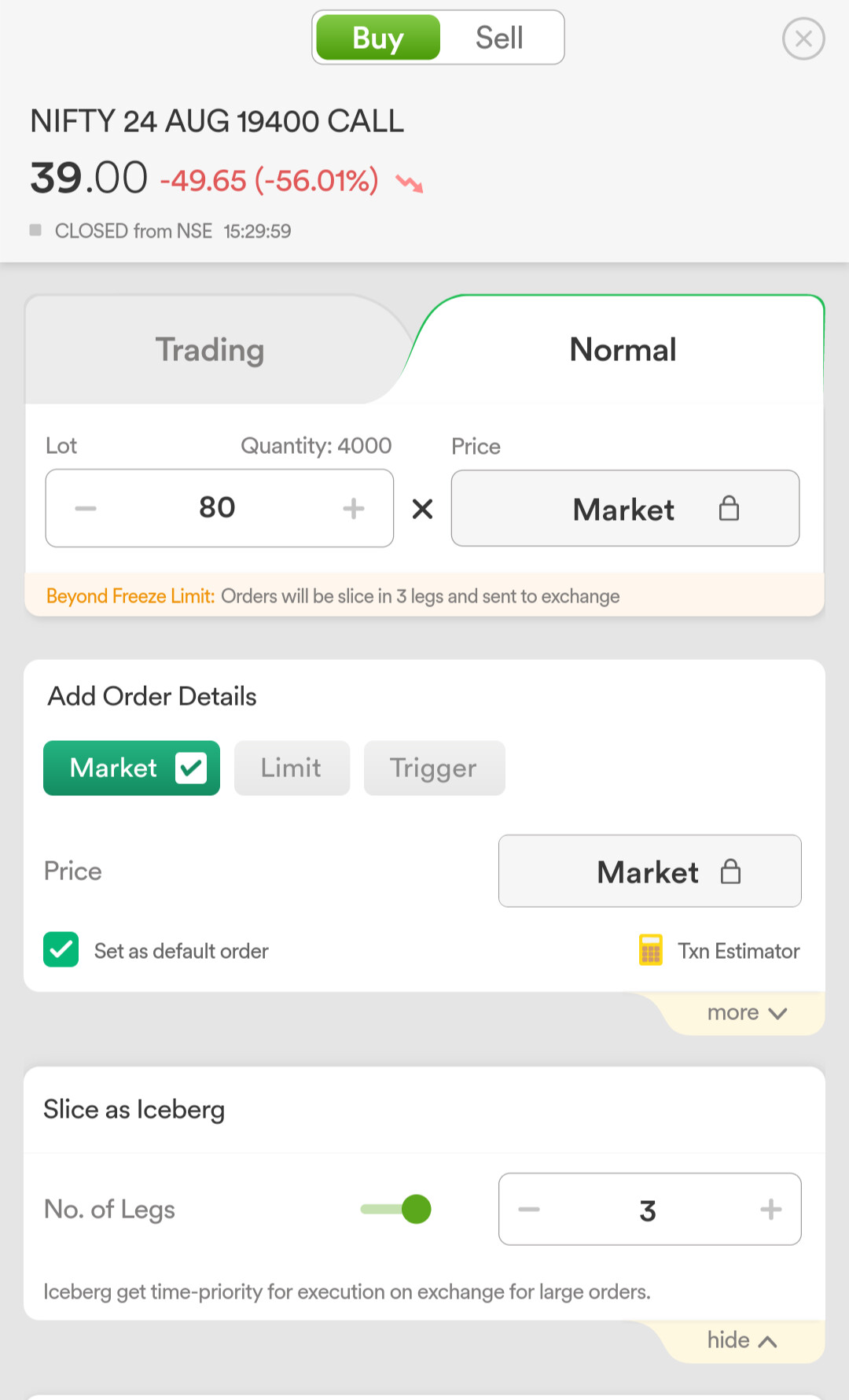Turn off the No. of Legs toggle
Viewport: 849px width, 1400px height.
[396, 1209]
